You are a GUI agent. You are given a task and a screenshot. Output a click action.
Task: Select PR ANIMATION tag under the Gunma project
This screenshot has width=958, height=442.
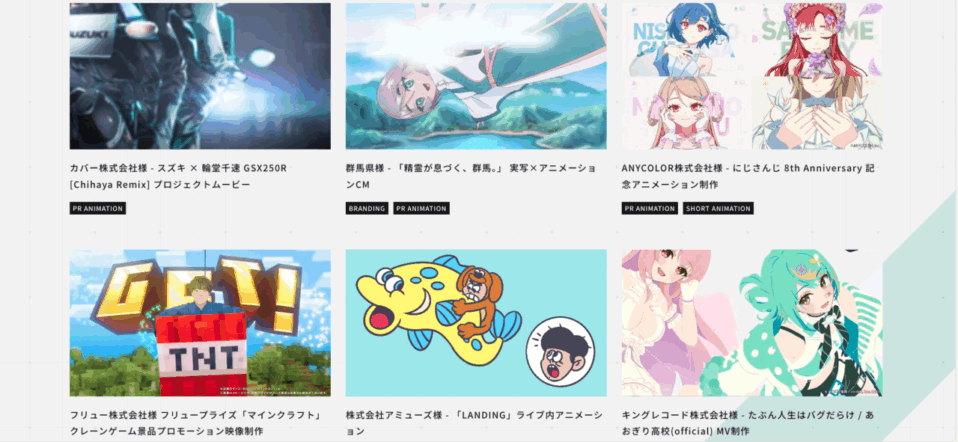coord(421,209)
